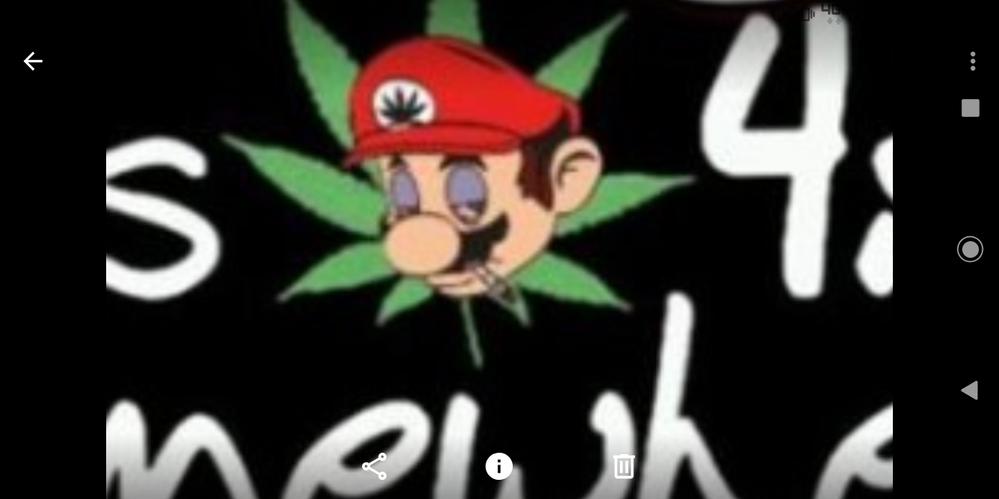The width and height of the screenshot is (999, 499).
Task: Open the overflow menu with three dots
Action: point(972,62)
